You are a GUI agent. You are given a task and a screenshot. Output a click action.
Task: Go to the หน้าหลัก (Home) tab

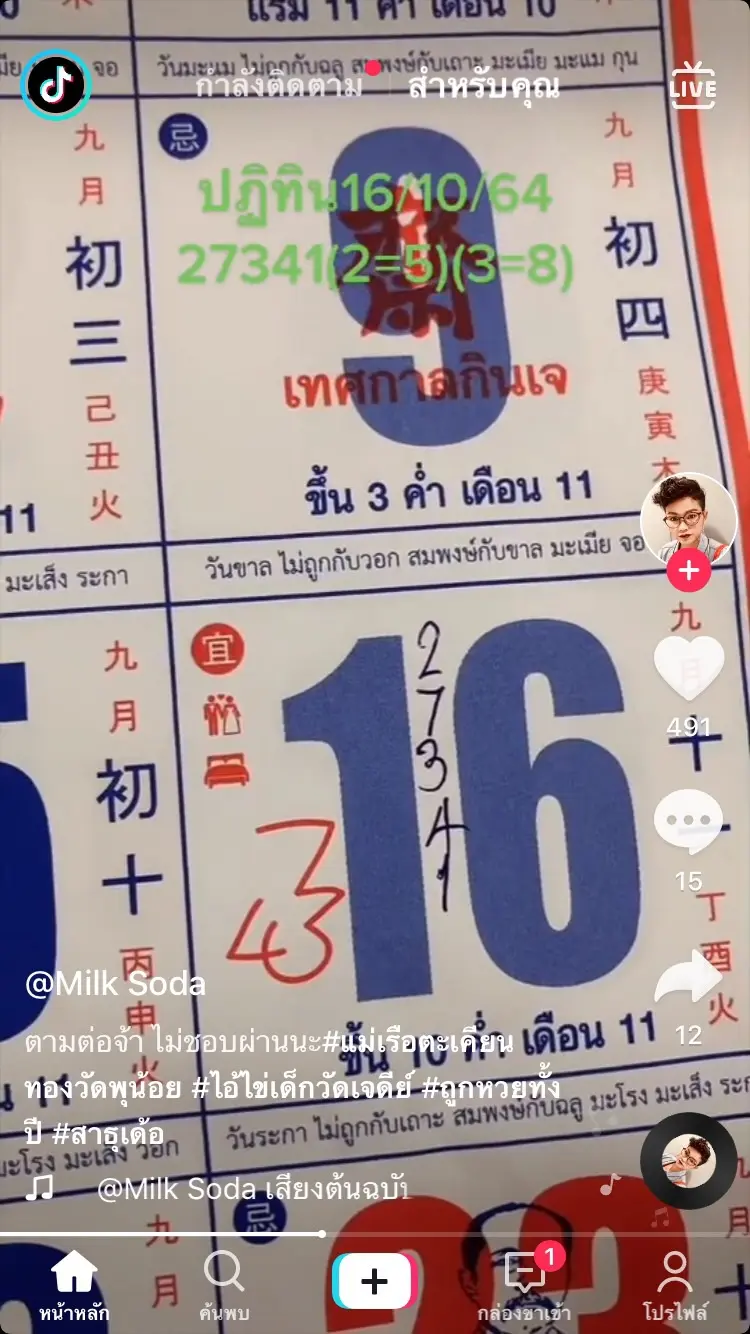[x=74, y=1285]
